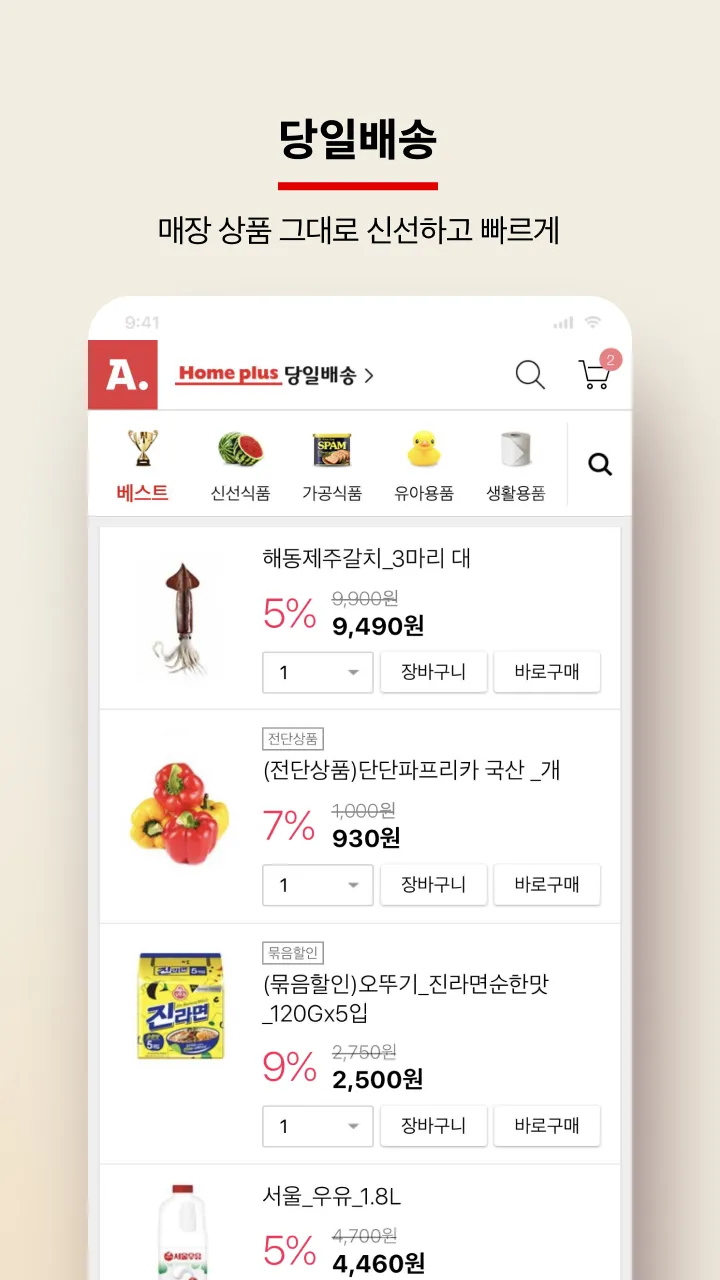Click 바로구매 button for 진라면 product
This screenshot has width=720, height=1280.
547,1126
